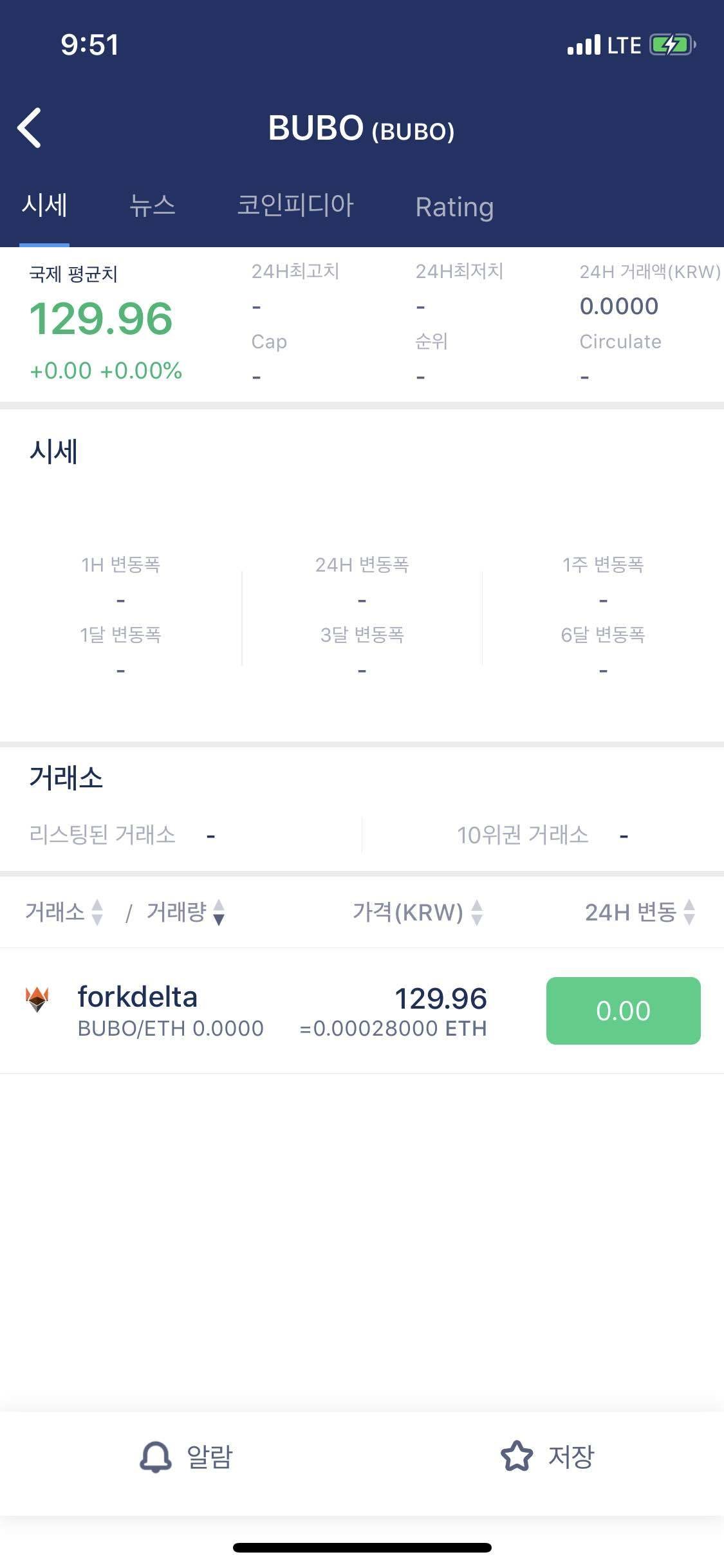Tap the star save icon
The height and width of the screenshot is (1568, 724).
(x=517, y=1459)
